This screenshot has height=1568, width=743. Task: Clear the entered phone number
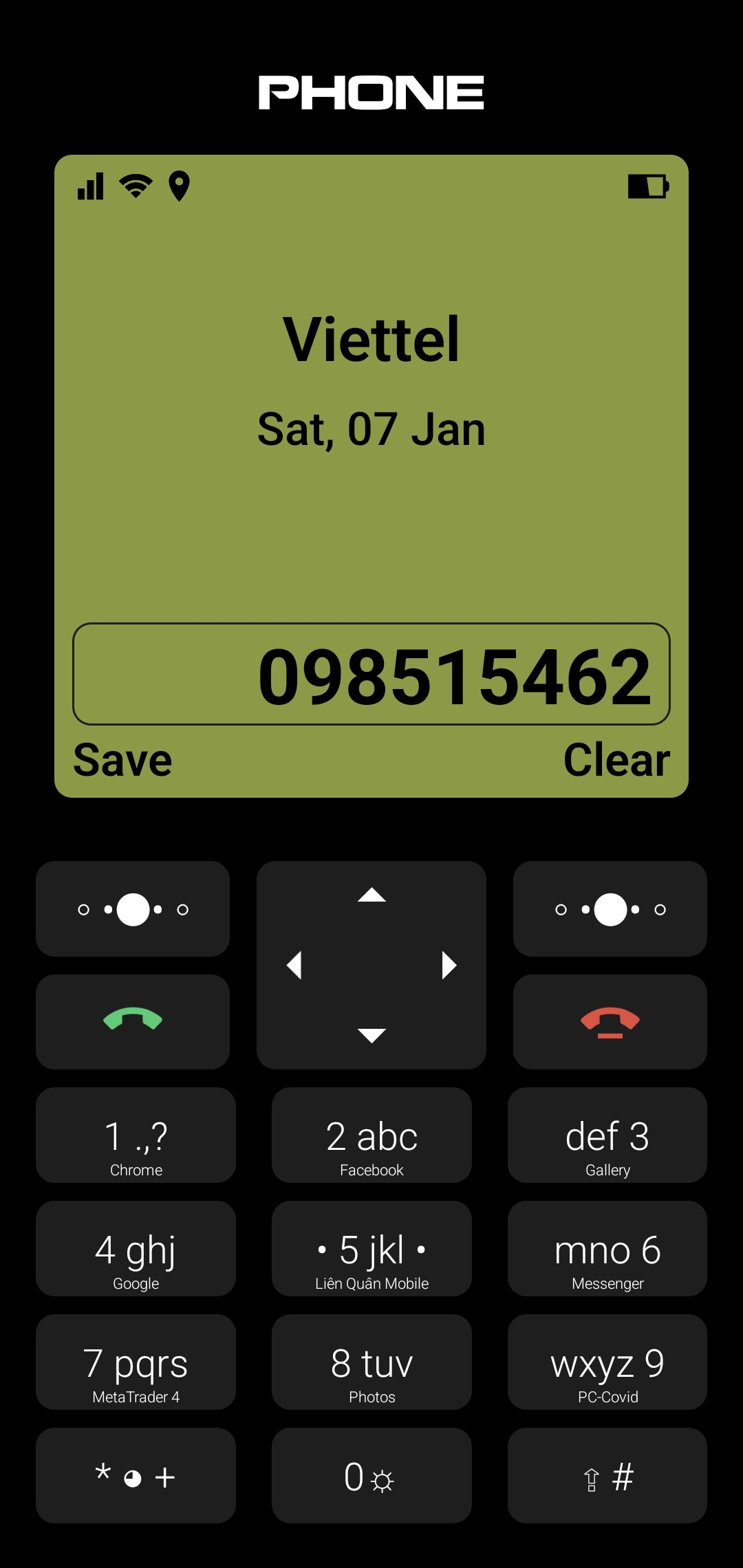point(616,760)
